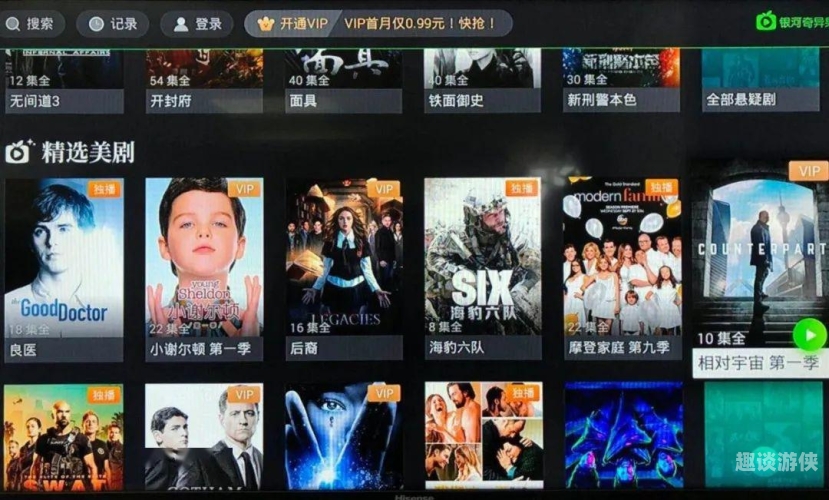The width and height of the screenshot is (829, 500).
Task: Open the Gotham series poster
Action: (204, 437)
